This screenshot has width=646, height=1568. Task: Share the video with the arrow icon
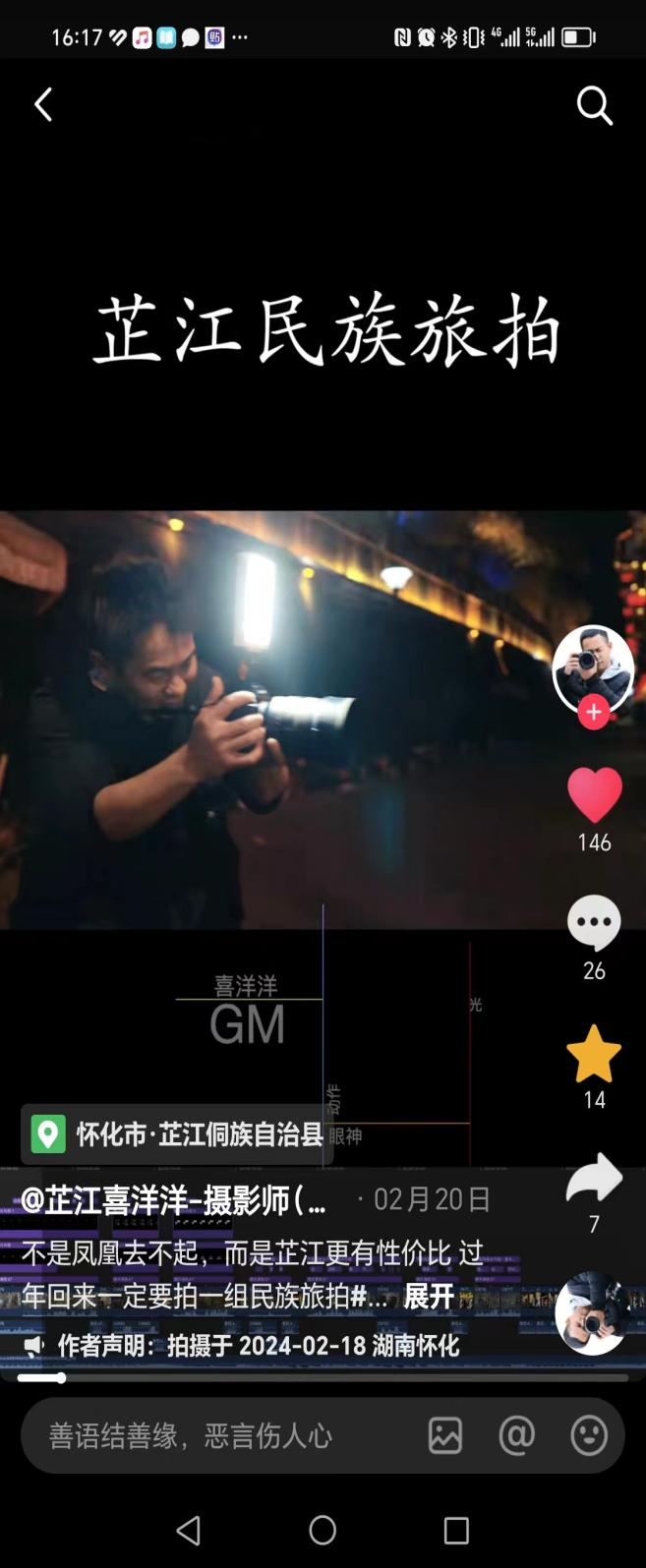point(594,1180)
